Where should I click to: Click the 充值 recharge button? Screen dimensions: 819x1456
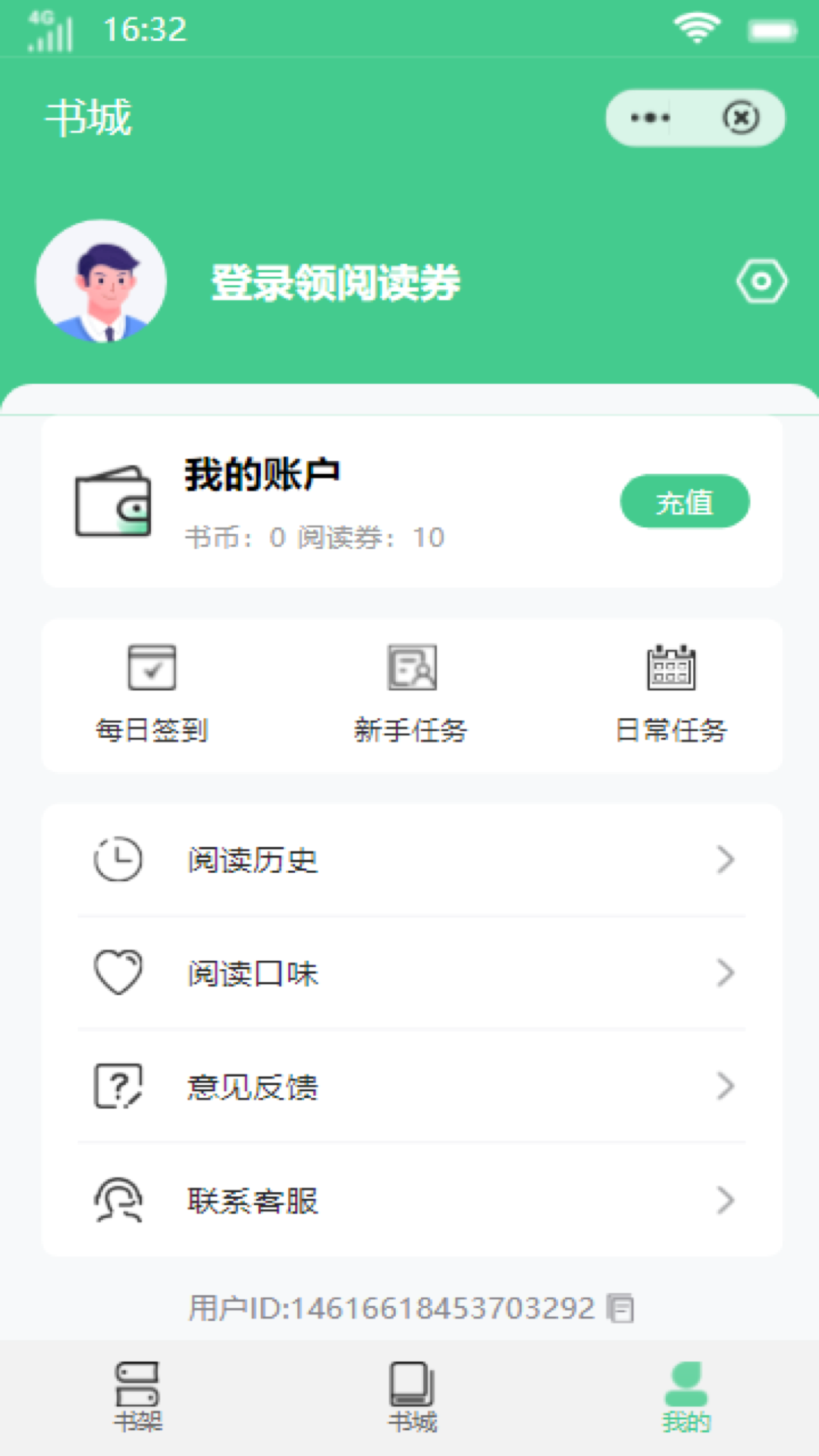[x=684, y=501]
